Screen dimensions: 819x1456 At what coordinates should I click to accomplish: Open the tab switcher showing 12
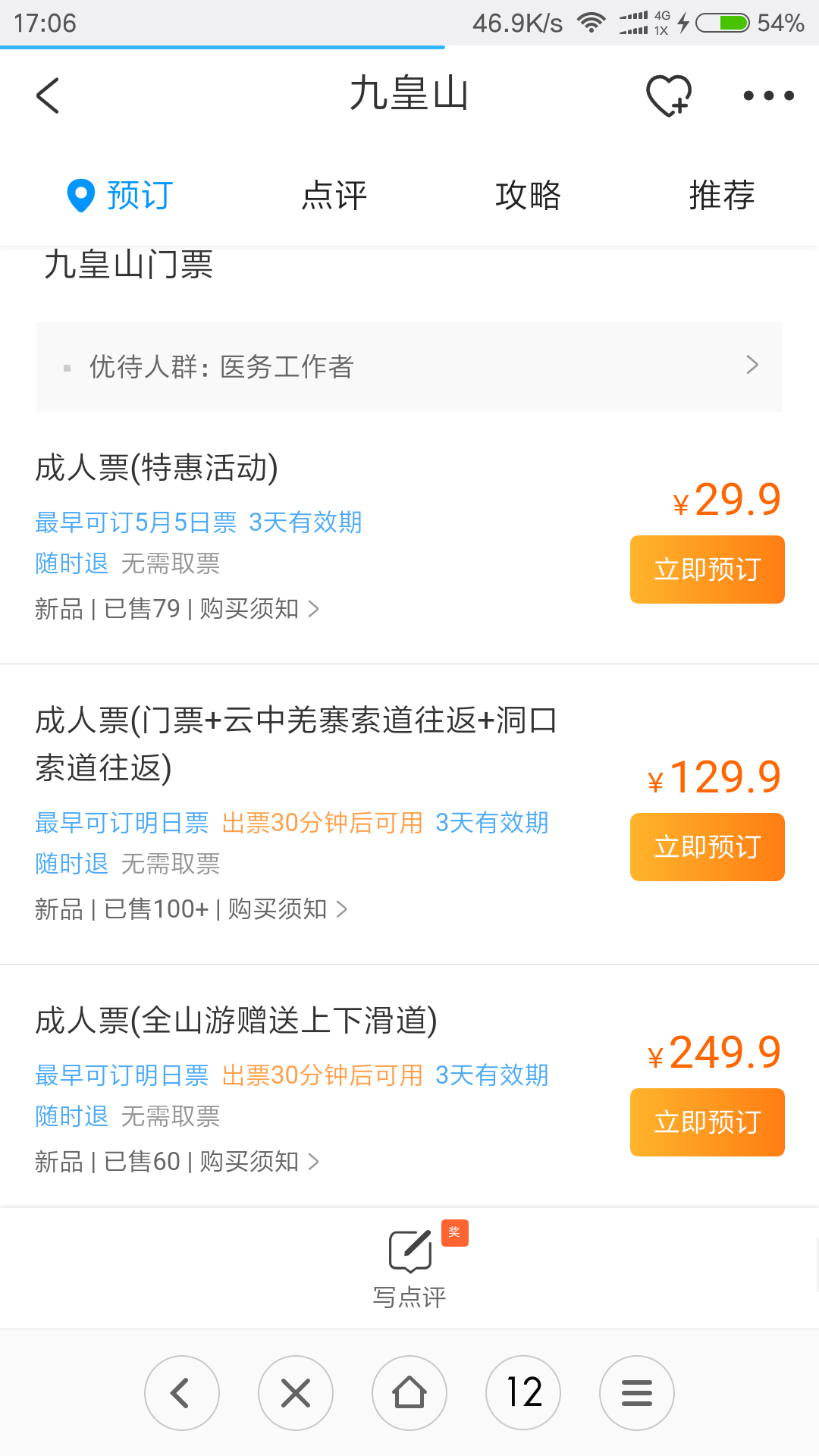tap(523, 1393)
